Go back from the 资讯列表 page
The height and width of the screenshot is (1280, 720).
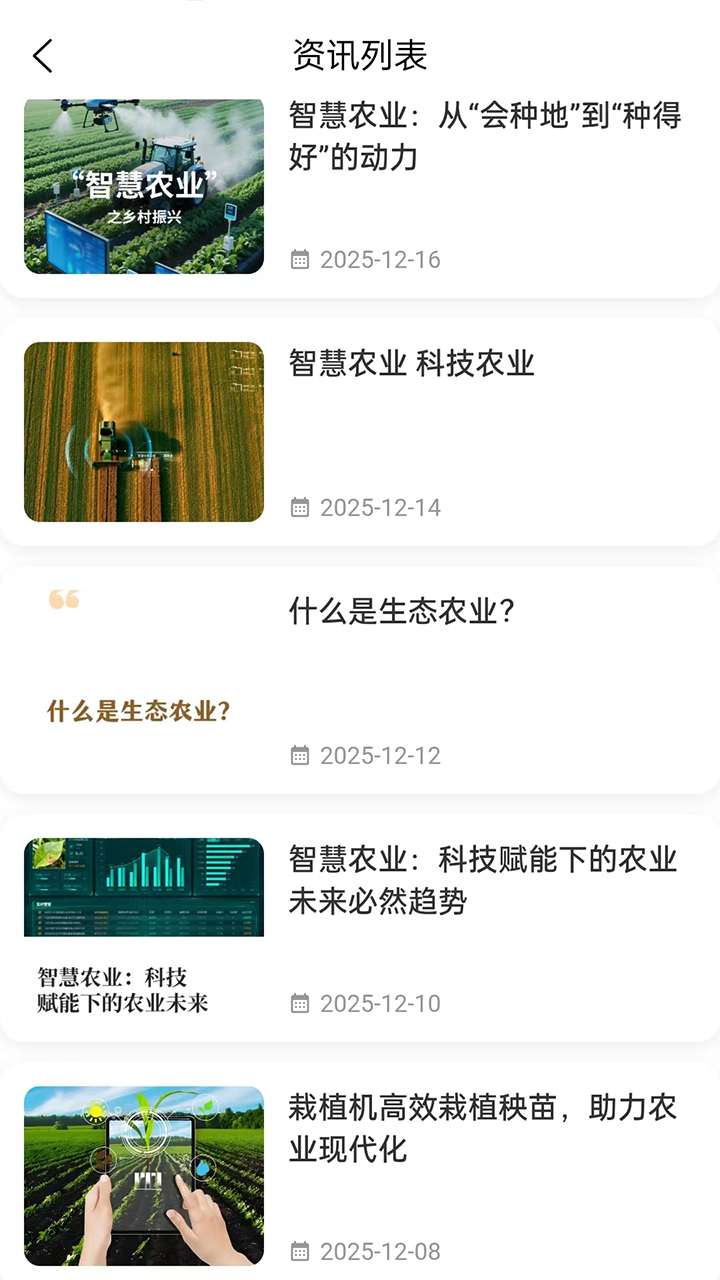click(x=42, y=56)
